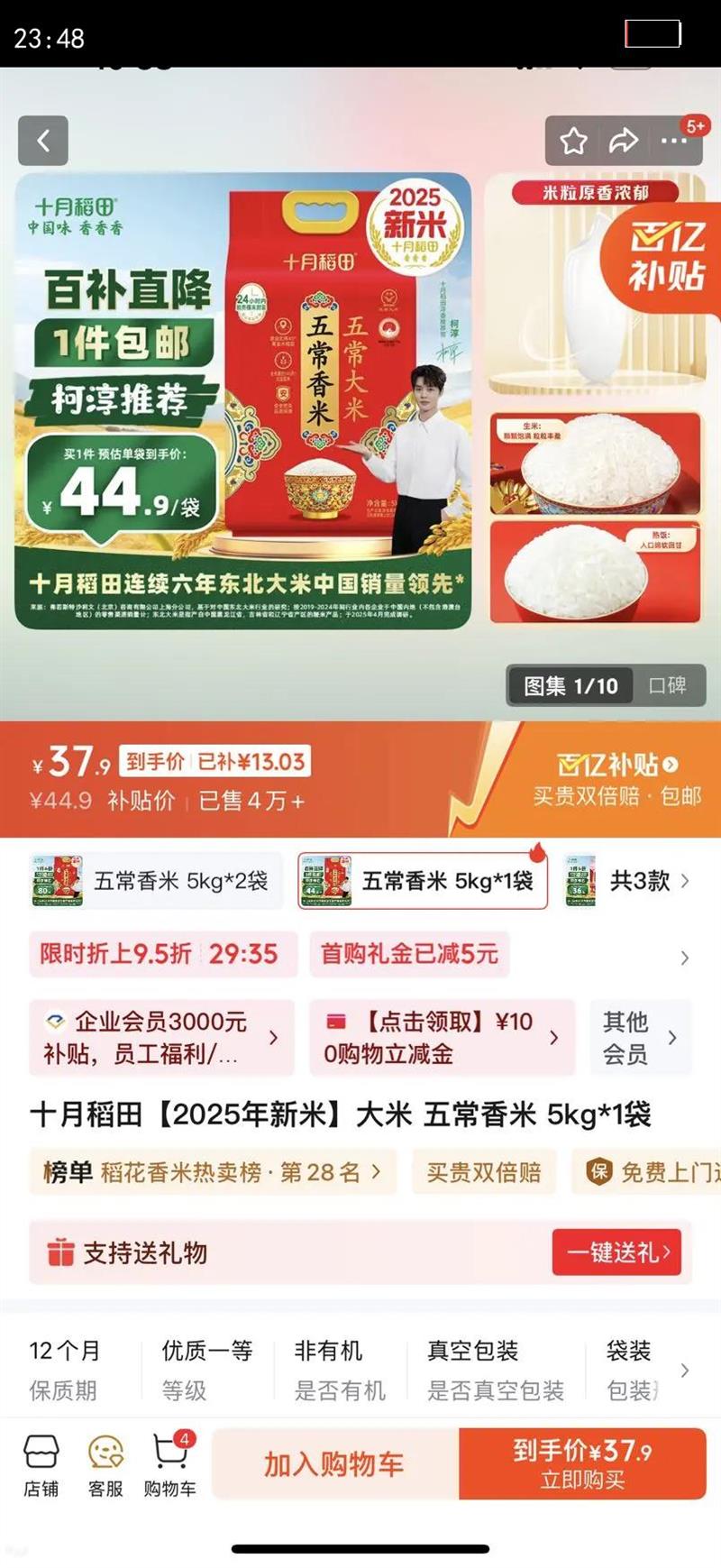Image resolution: width=721 pixels, height=1568 pixels.
Task: Open the 图集 1/10 gallery tab
Action: (568, 685)
